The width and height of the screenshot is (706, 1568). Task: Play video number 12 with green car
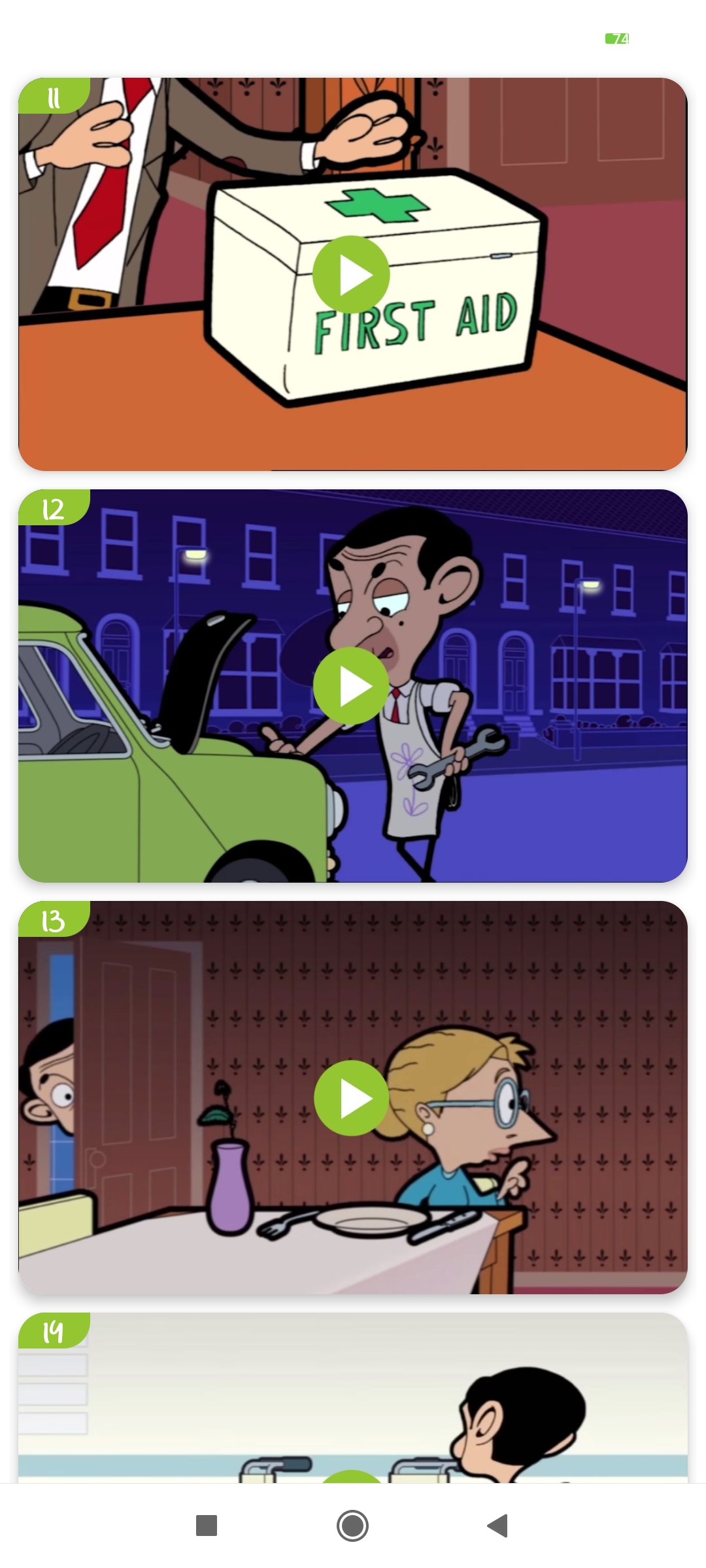351,686
